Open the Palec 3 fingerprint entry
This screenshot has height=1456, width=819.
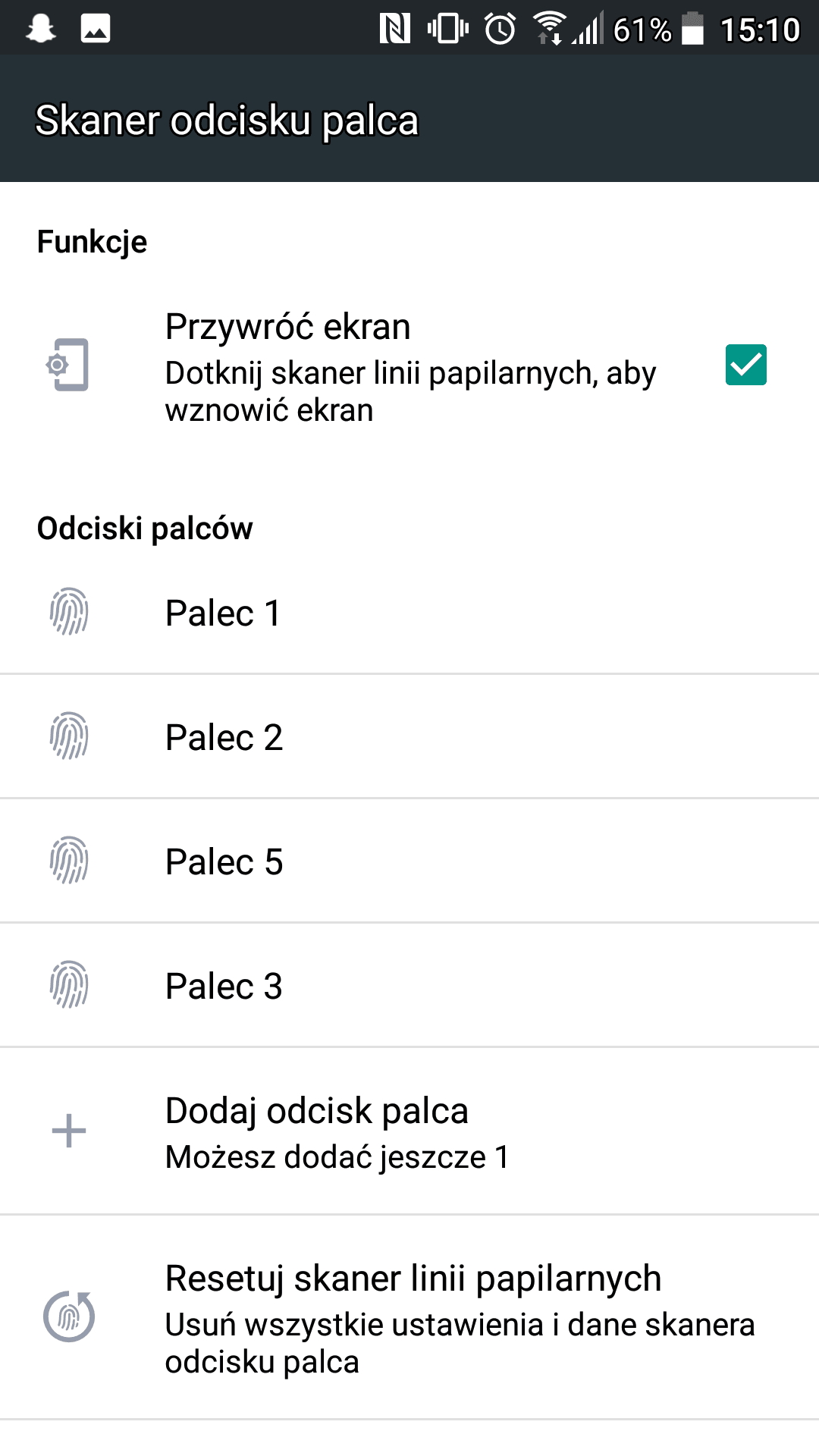coord(409,985)
